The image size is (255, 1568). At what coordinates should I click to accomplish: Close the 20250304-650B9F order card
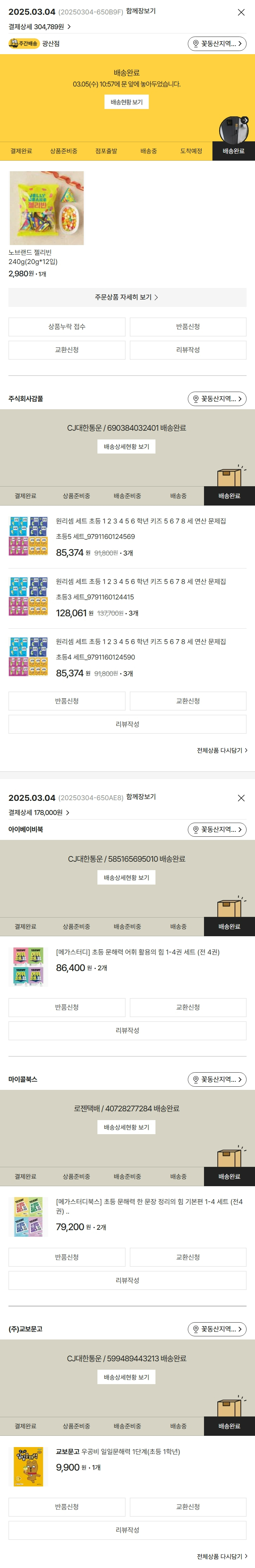241,12
